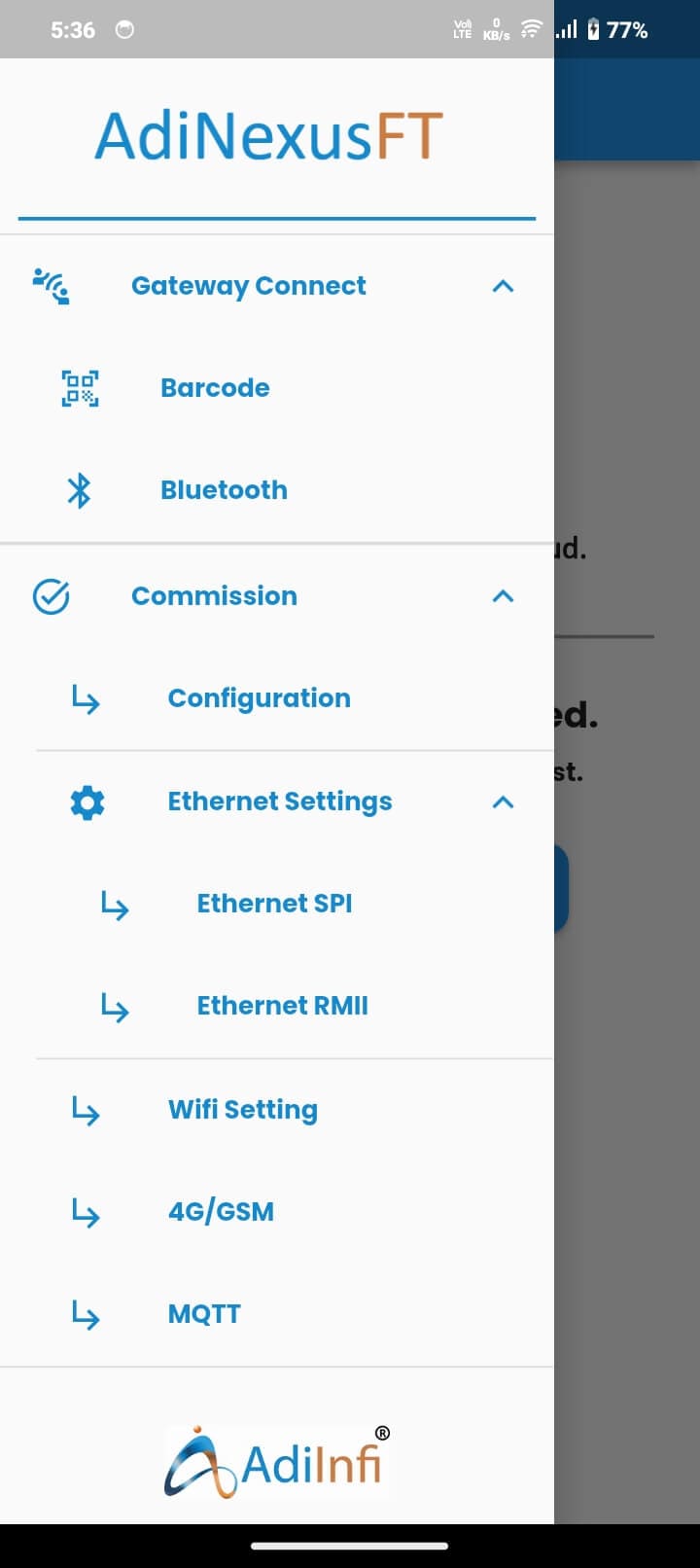Click the Commission checkmark icon
Viewport: 700px width, 1568px height.
point(51,596)
